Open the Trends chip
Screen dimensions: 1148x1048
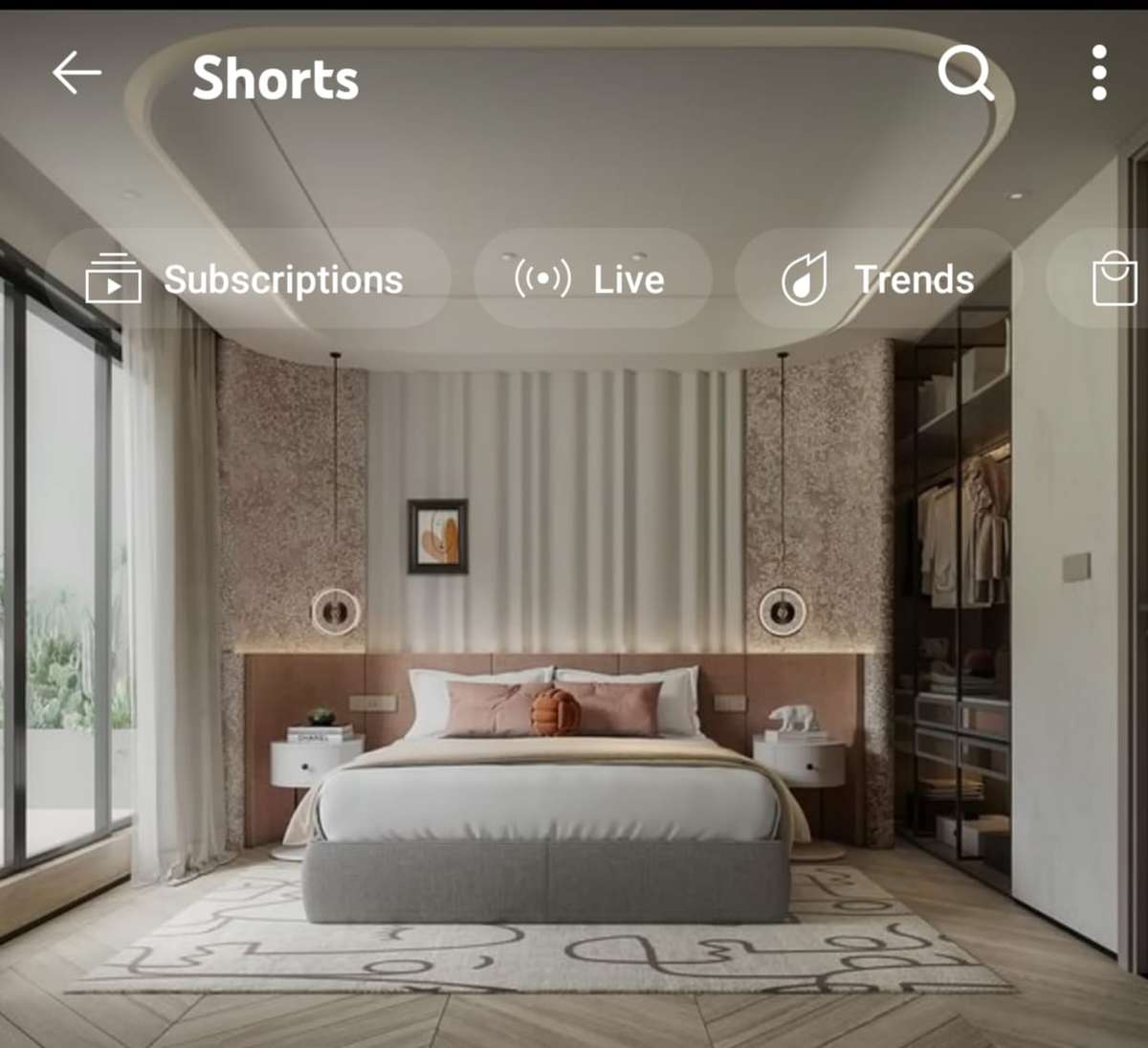(878, 279)
